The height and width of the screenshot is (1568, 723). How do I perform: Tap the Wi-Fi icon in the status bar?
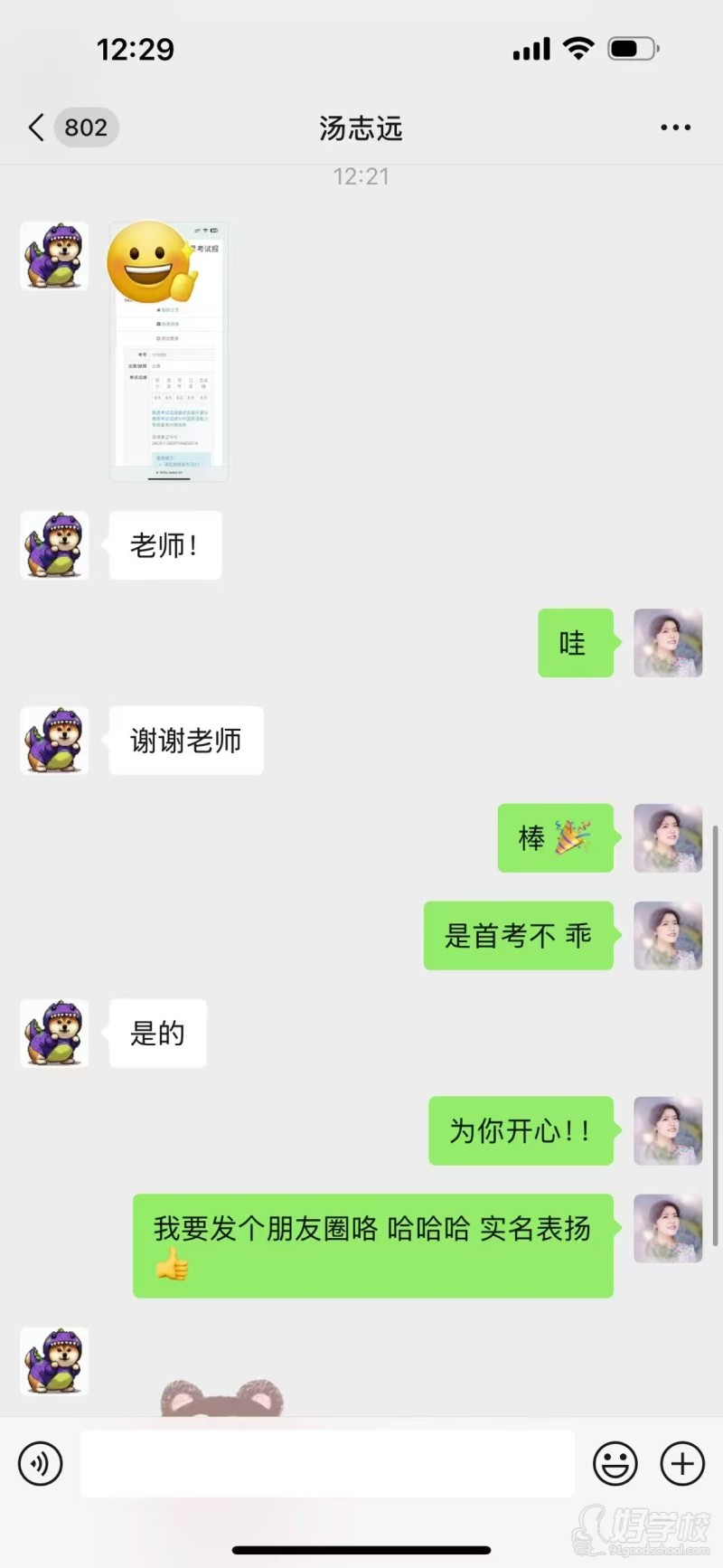579,49
